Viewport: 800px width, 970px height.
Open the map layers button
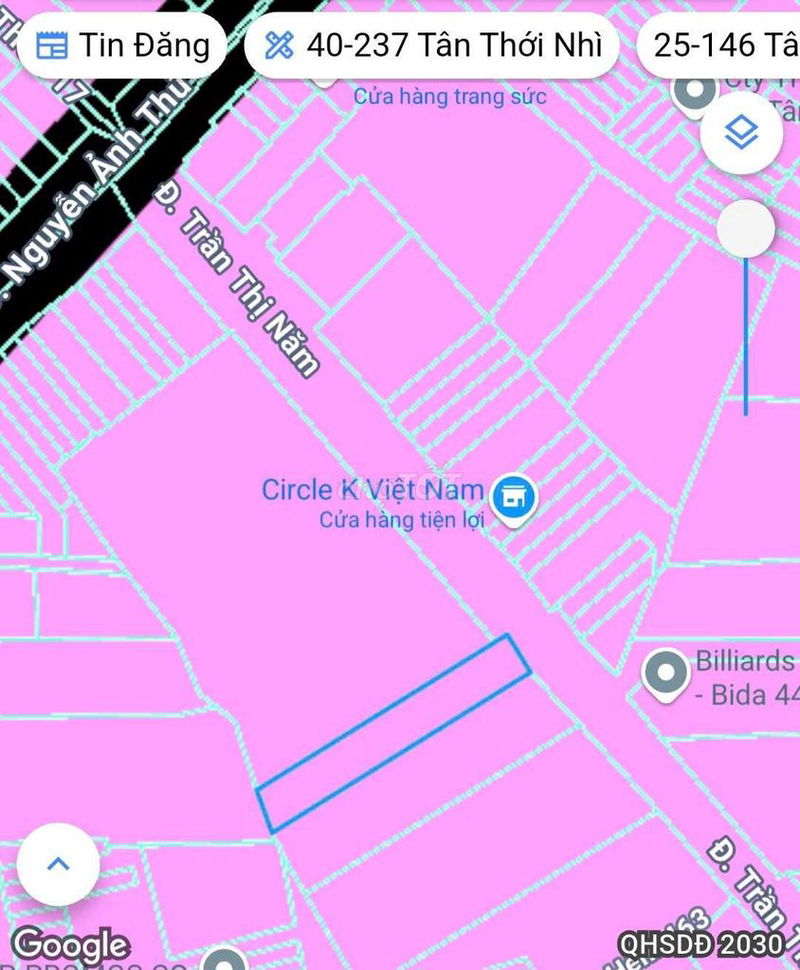coord(741,133)
